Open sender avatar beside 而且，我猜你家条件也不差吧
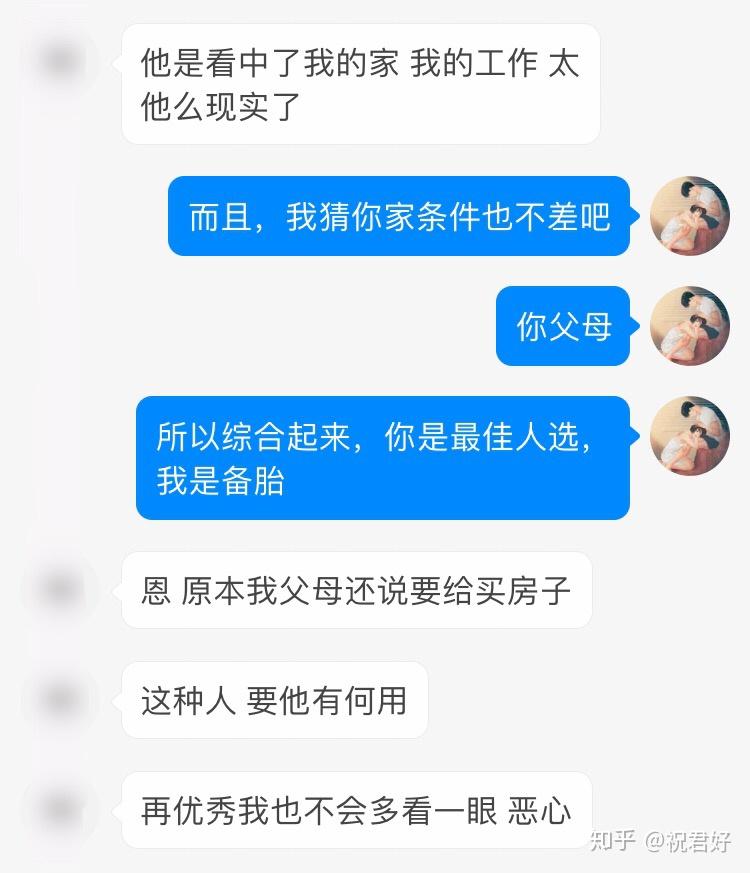The image size is (750, 873). [690, 216]
